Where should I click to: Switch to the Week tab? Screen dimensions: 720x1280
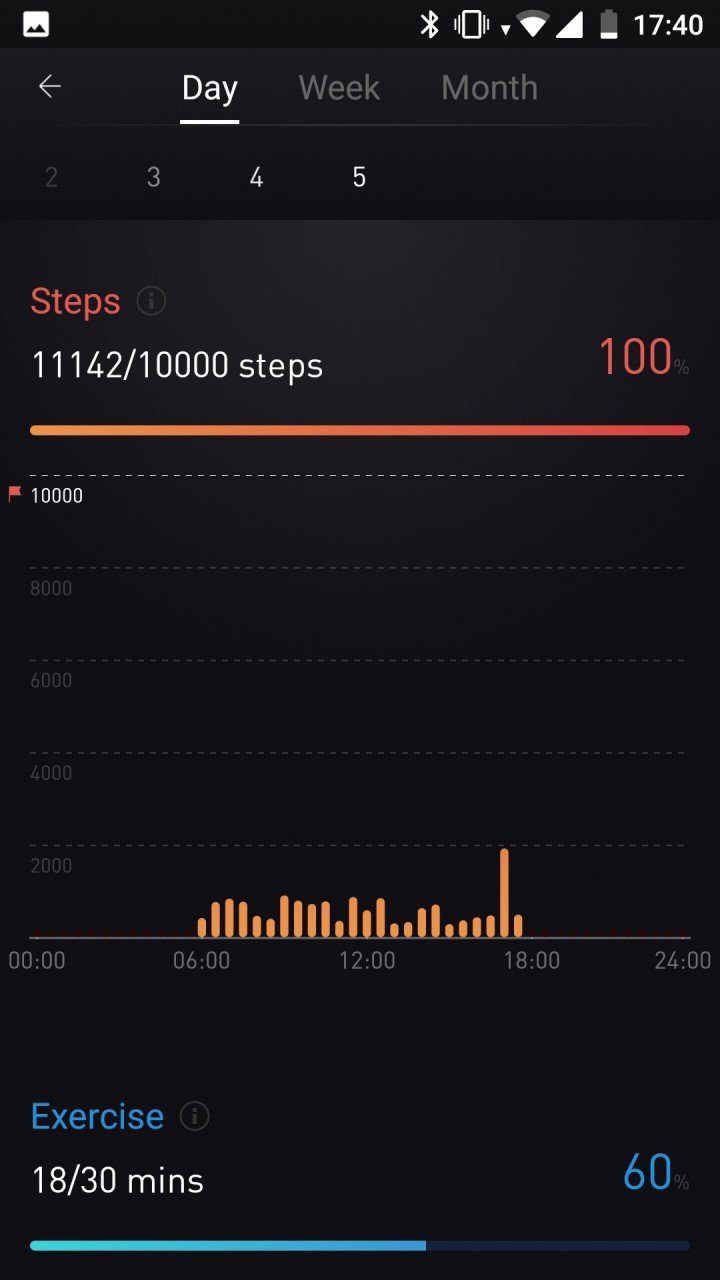click(339, 88)
